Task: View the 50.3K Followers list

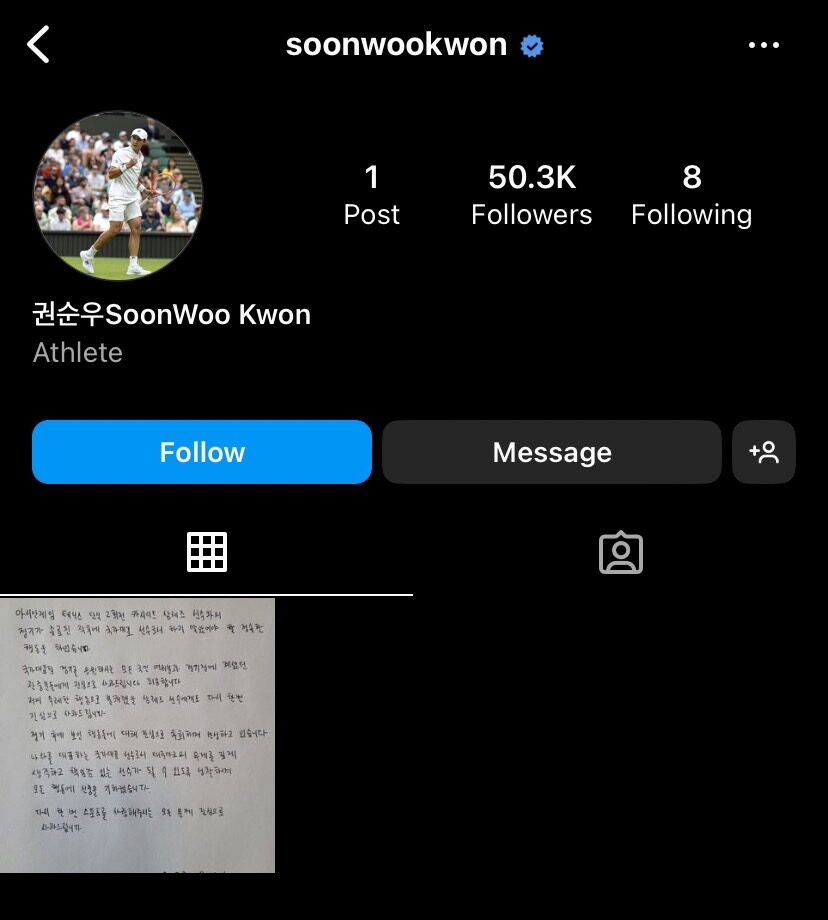Action: coord(531,195)
